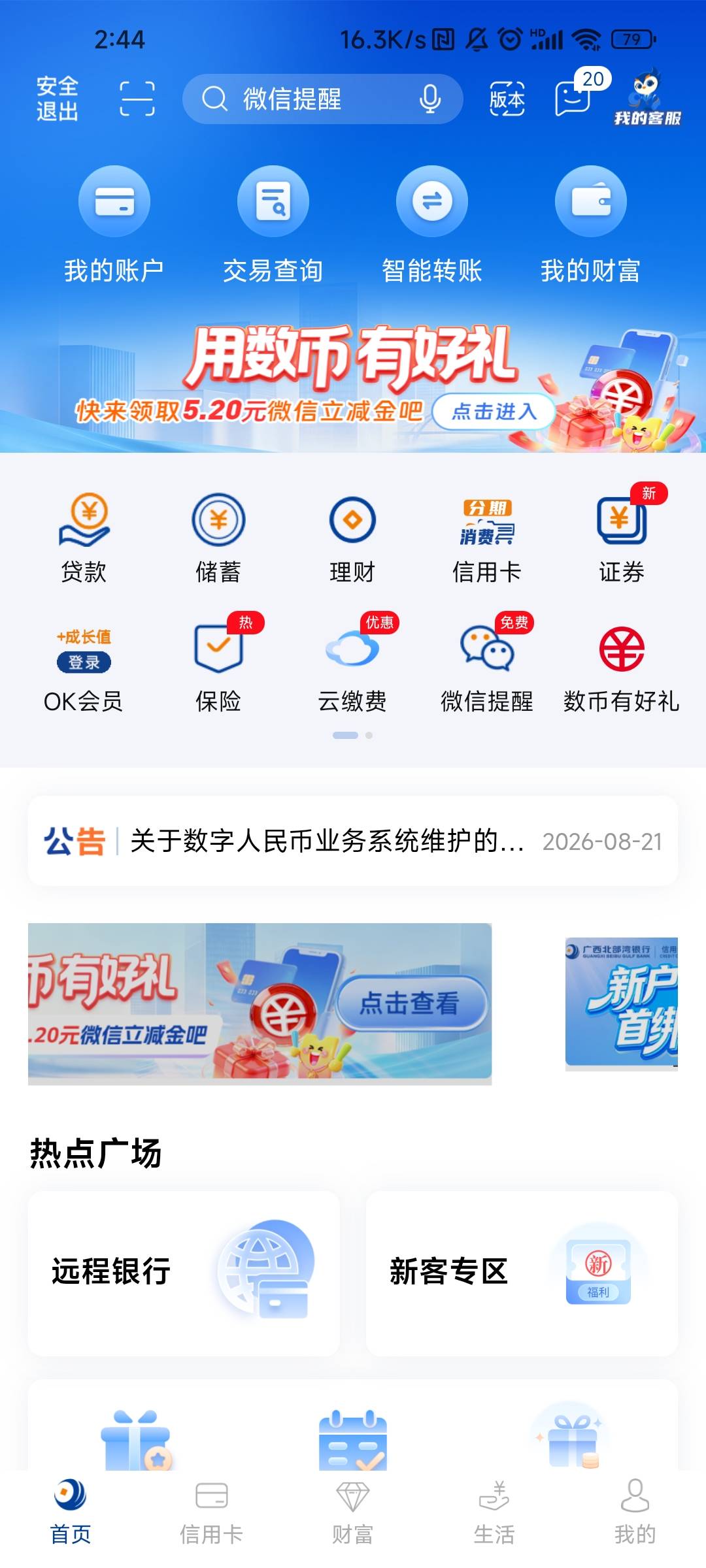Viewport: 706px width, 1568px height.
Task: Tap the 微信提醒 search box
Action: coord(322,99)
